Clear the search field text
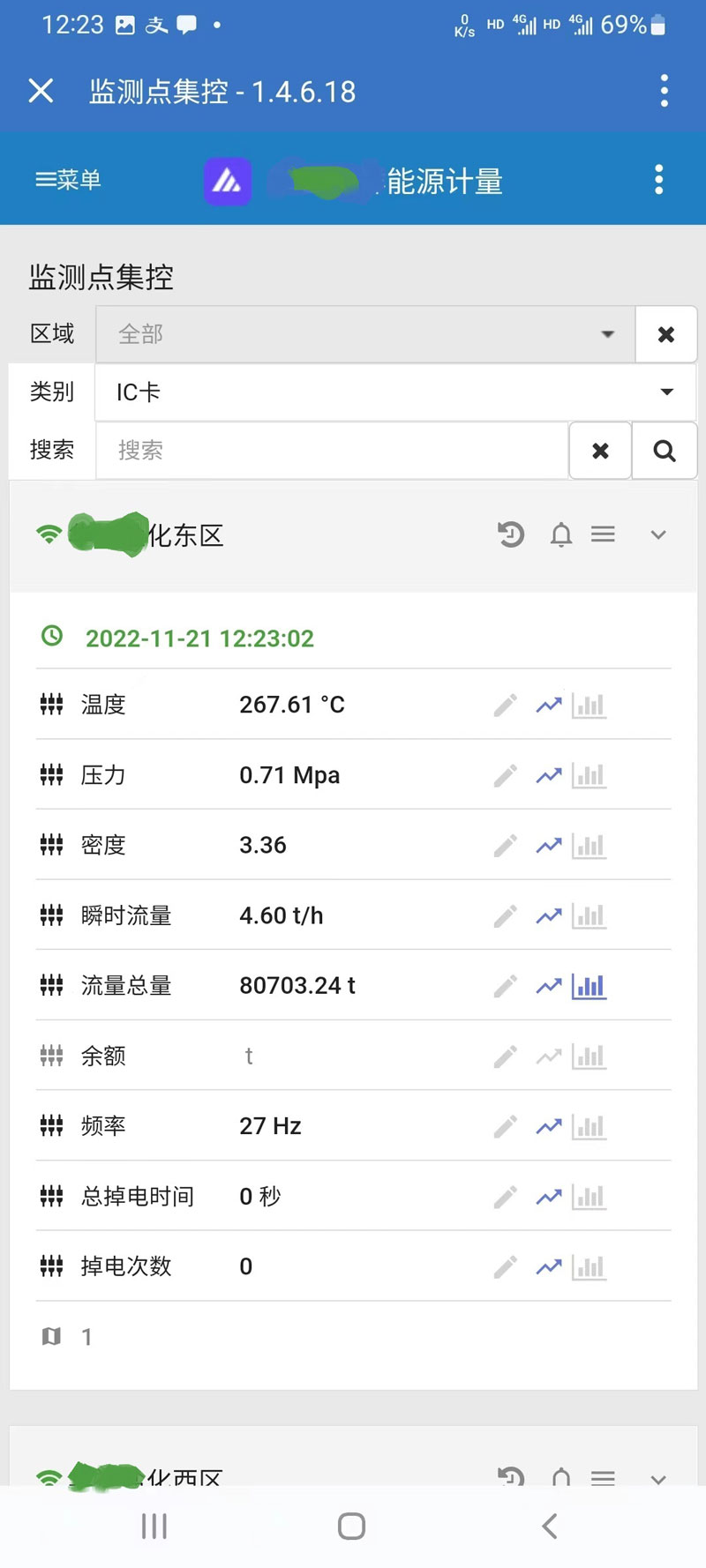The height and width of the screenshot is (1568, 706). coord(600,451)
